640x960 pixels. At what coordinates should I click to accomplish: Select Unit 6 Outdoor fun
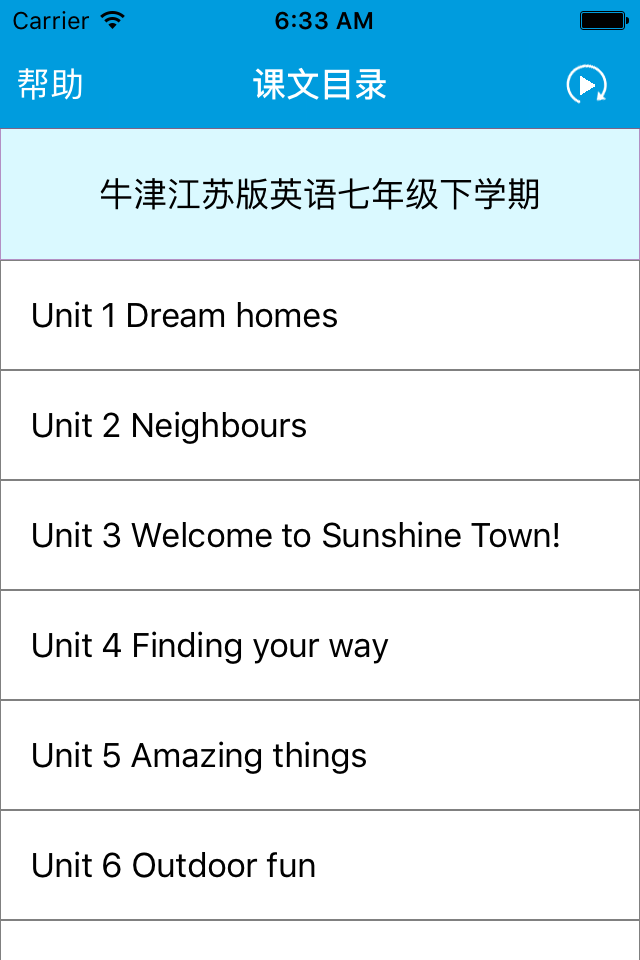point(320,865)
